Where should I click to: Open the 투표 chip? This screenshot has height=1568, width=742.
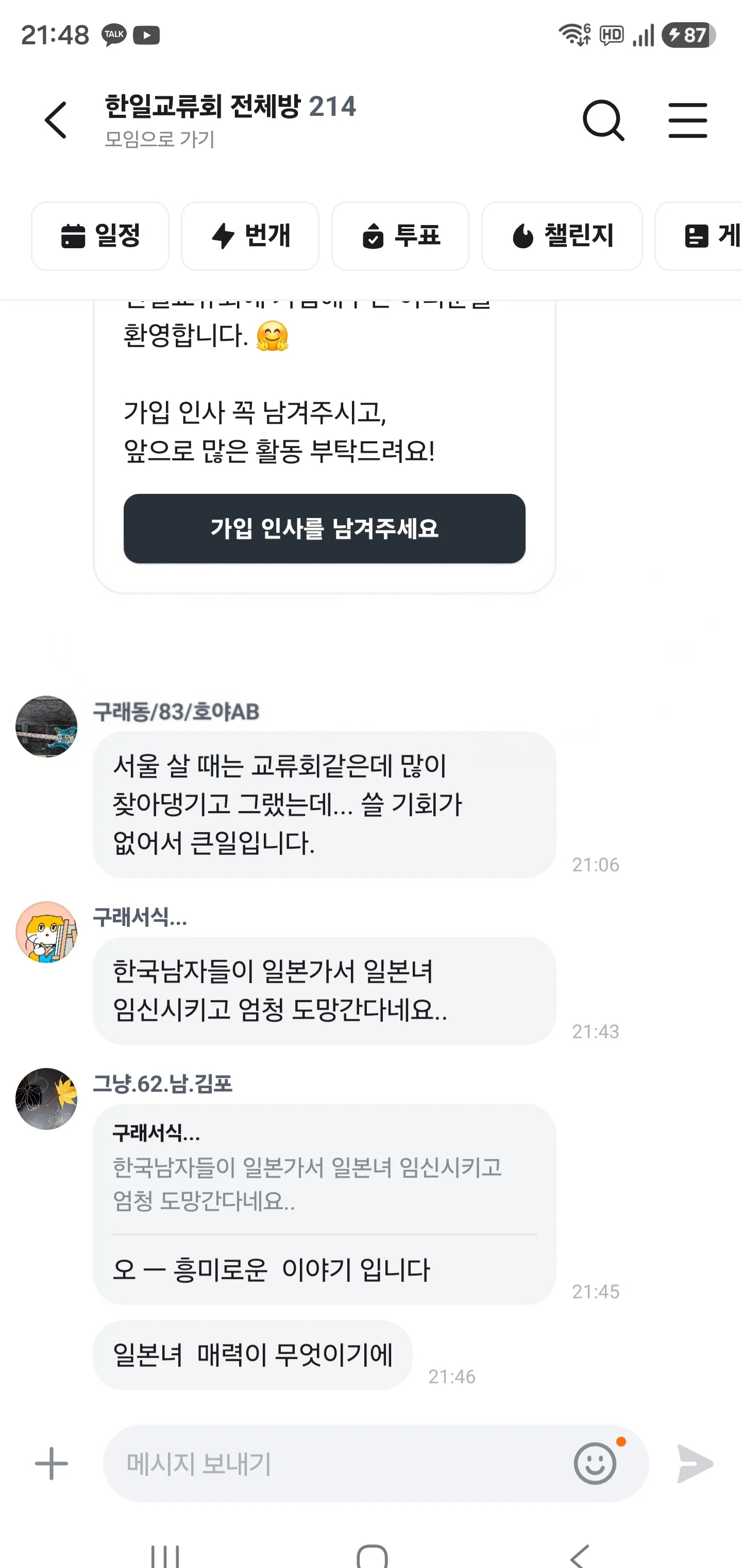click(400, 236)
